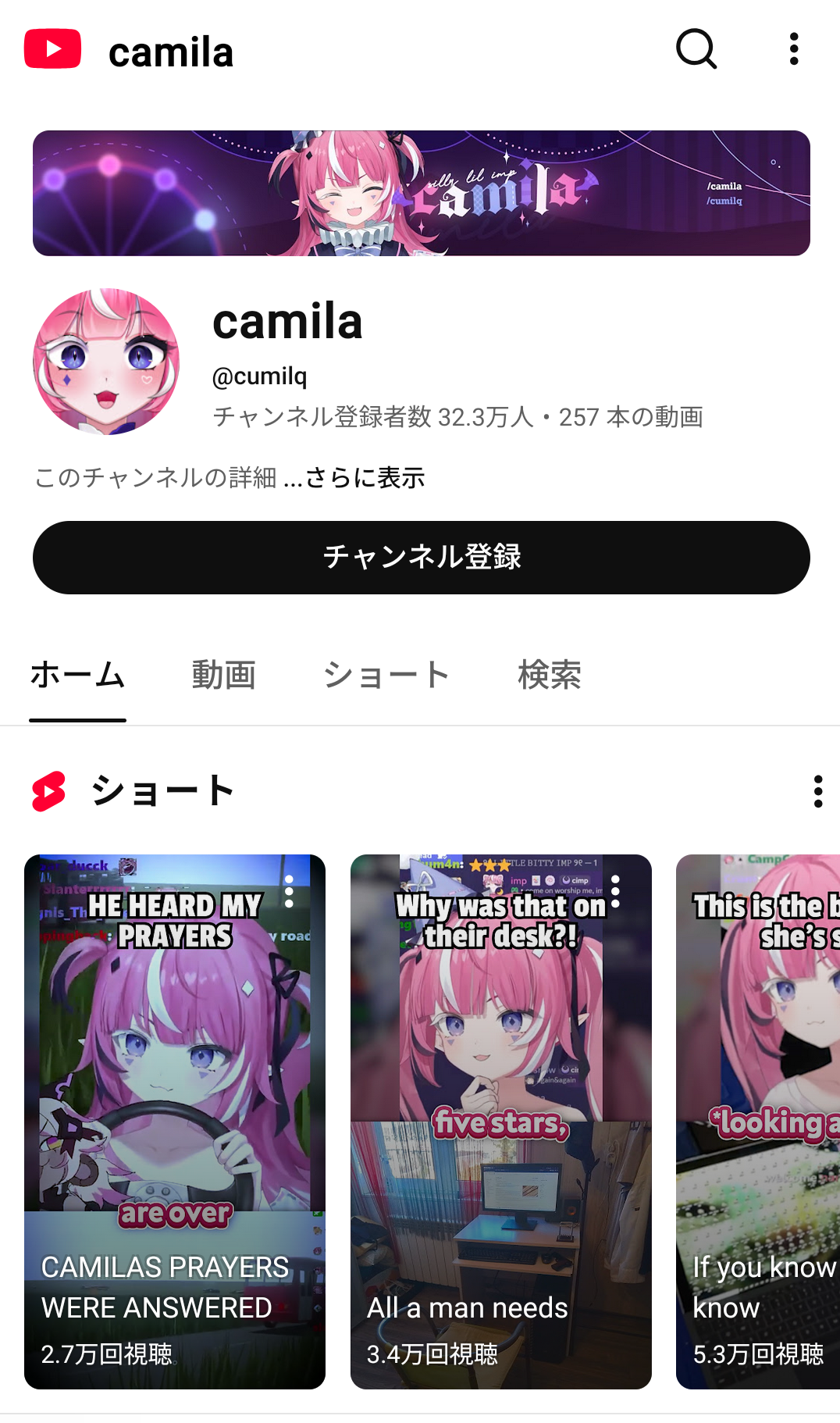Open options for the All a man needs short

click(x=616, y=892)
